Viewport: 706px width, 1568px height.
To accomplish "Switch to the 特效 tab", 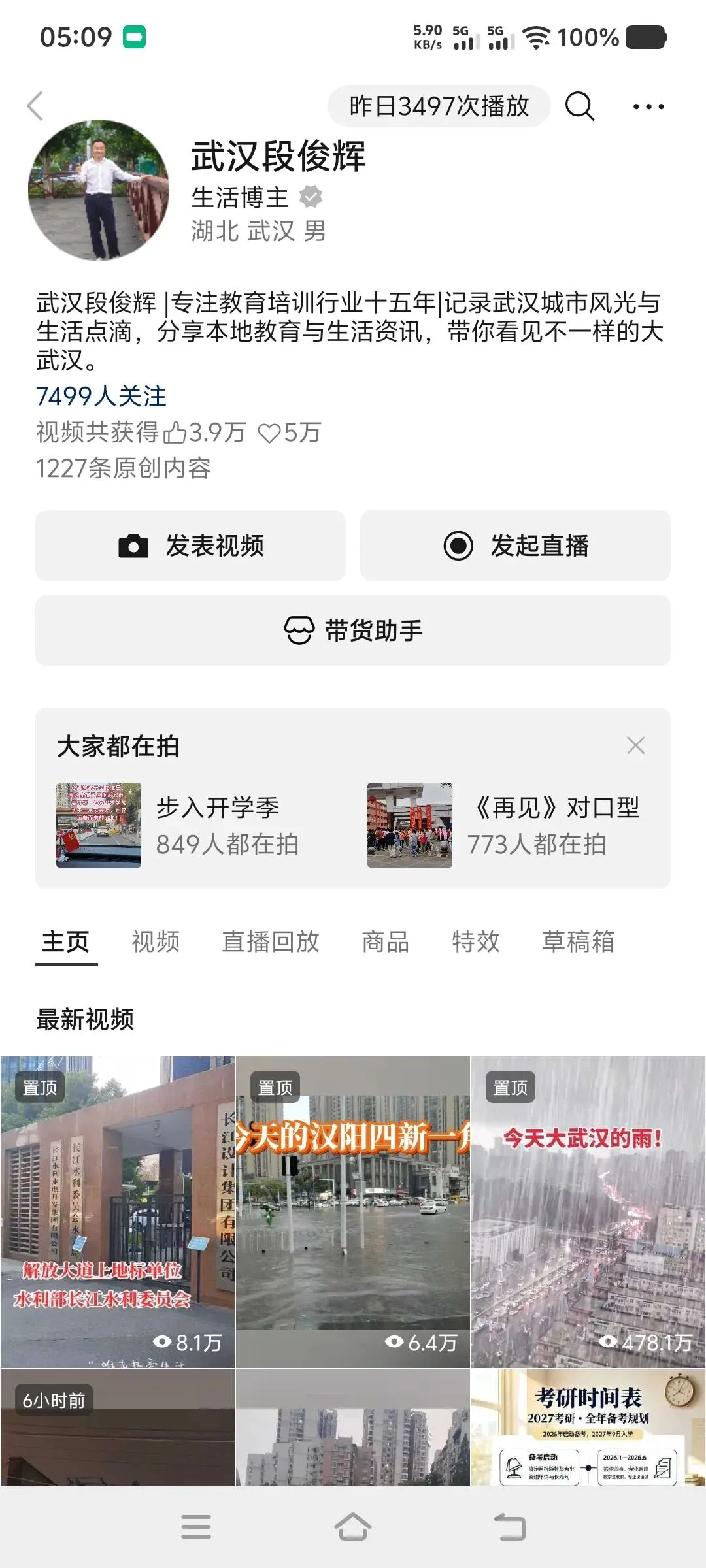I will click(476, 941).
